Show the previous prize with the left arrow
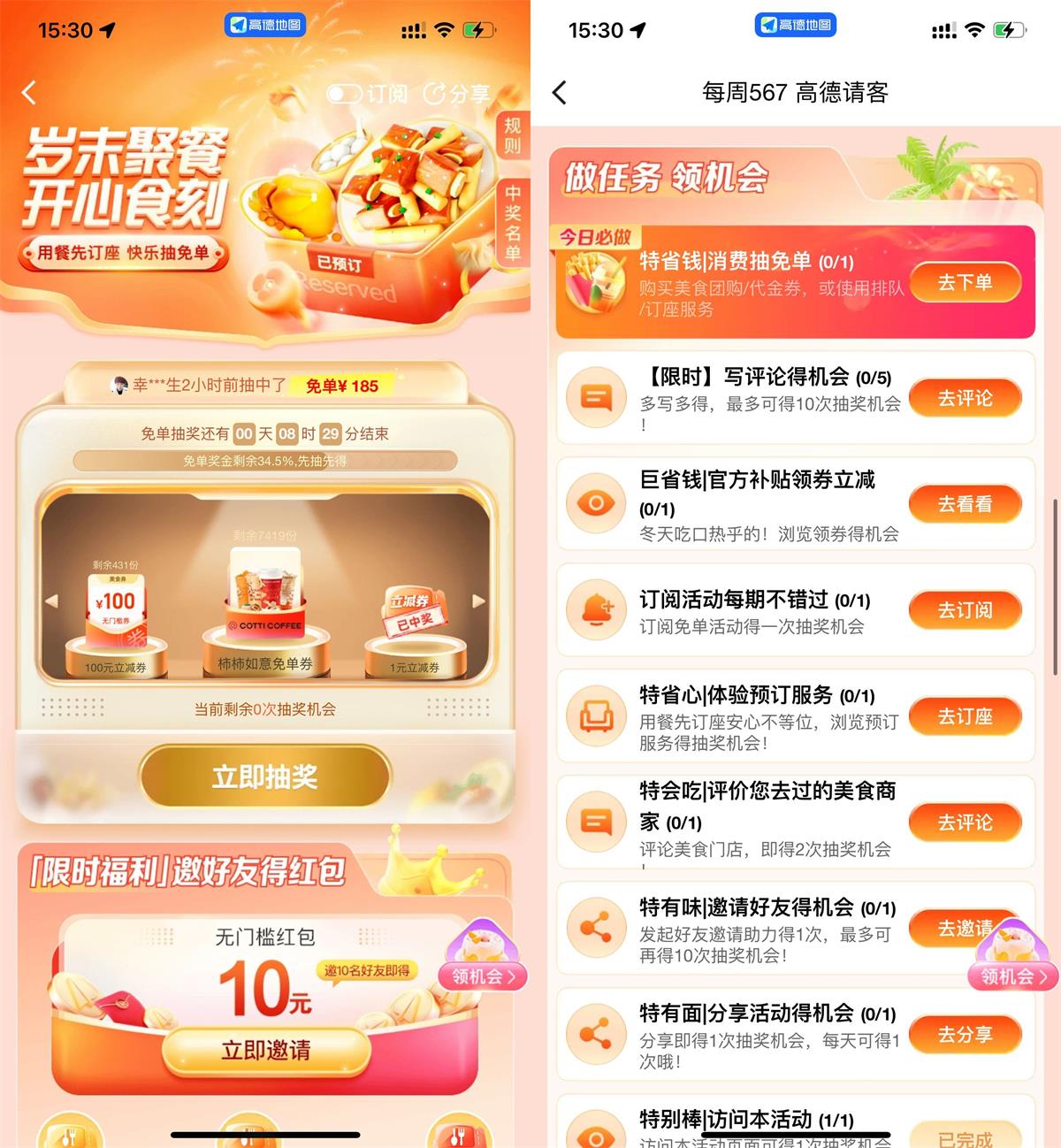Image resolution: width=1061 pixels, height=1148 pixels. pyautogui.click(x=51, y=601)
